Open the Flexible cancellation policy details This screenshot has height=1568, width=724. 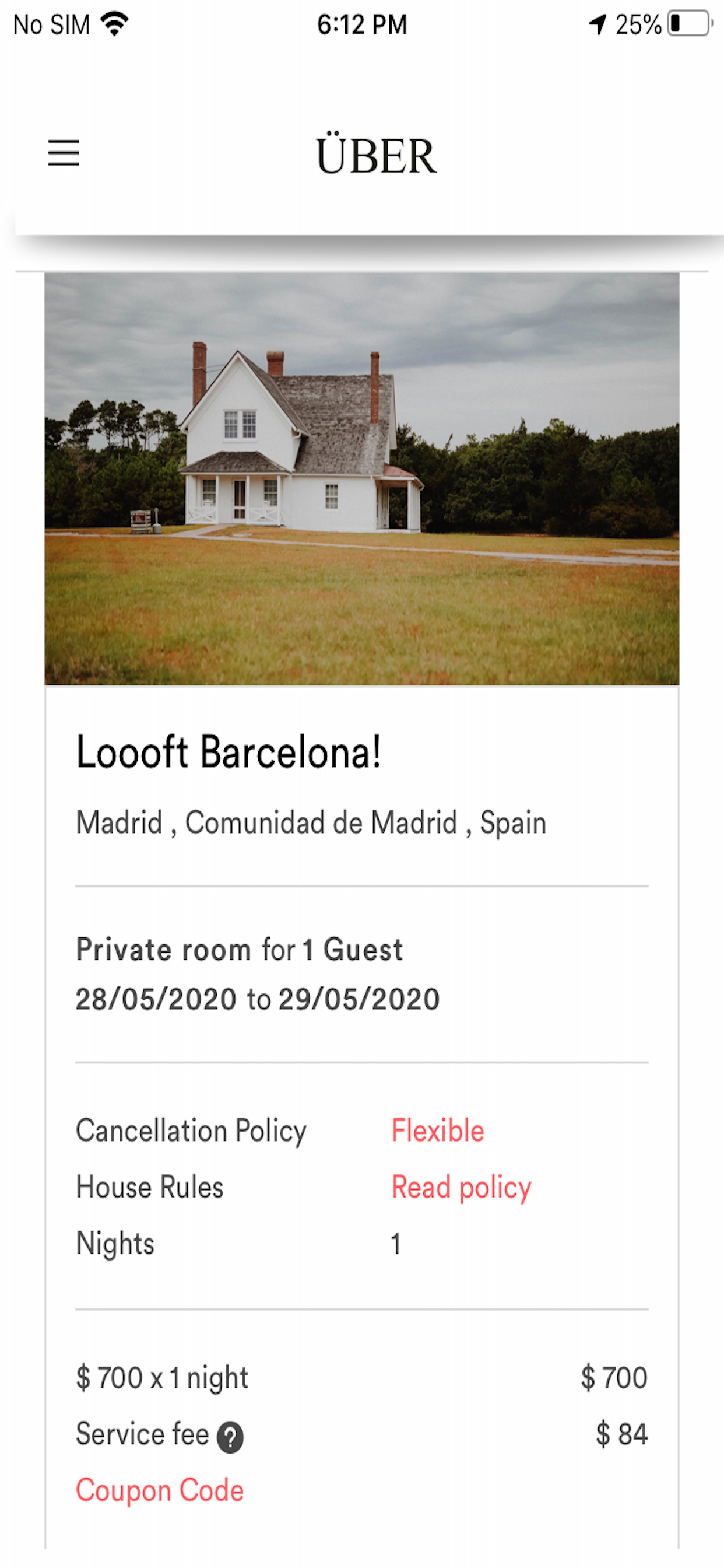point(437,1130)
